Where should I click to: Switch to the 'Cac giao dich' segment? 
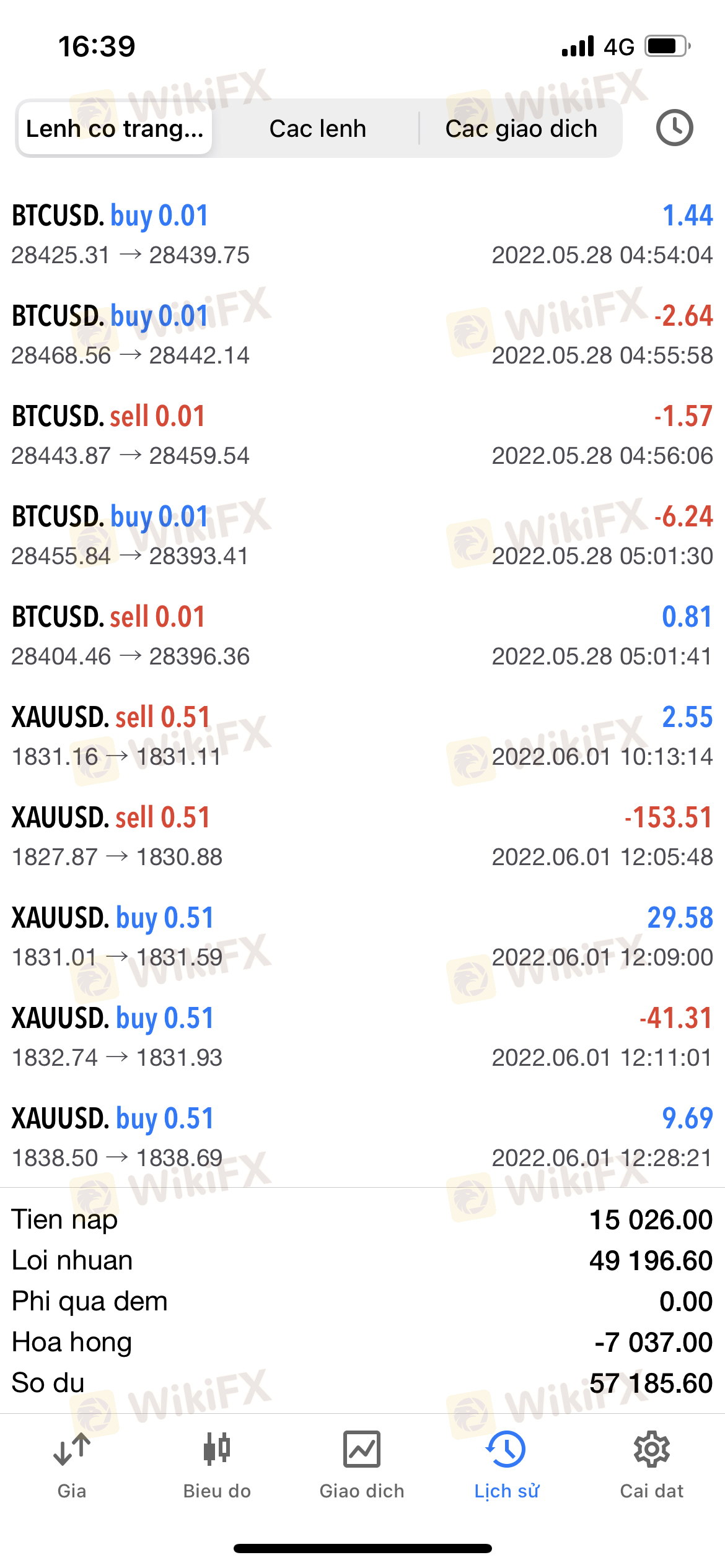tap(521, 128)
